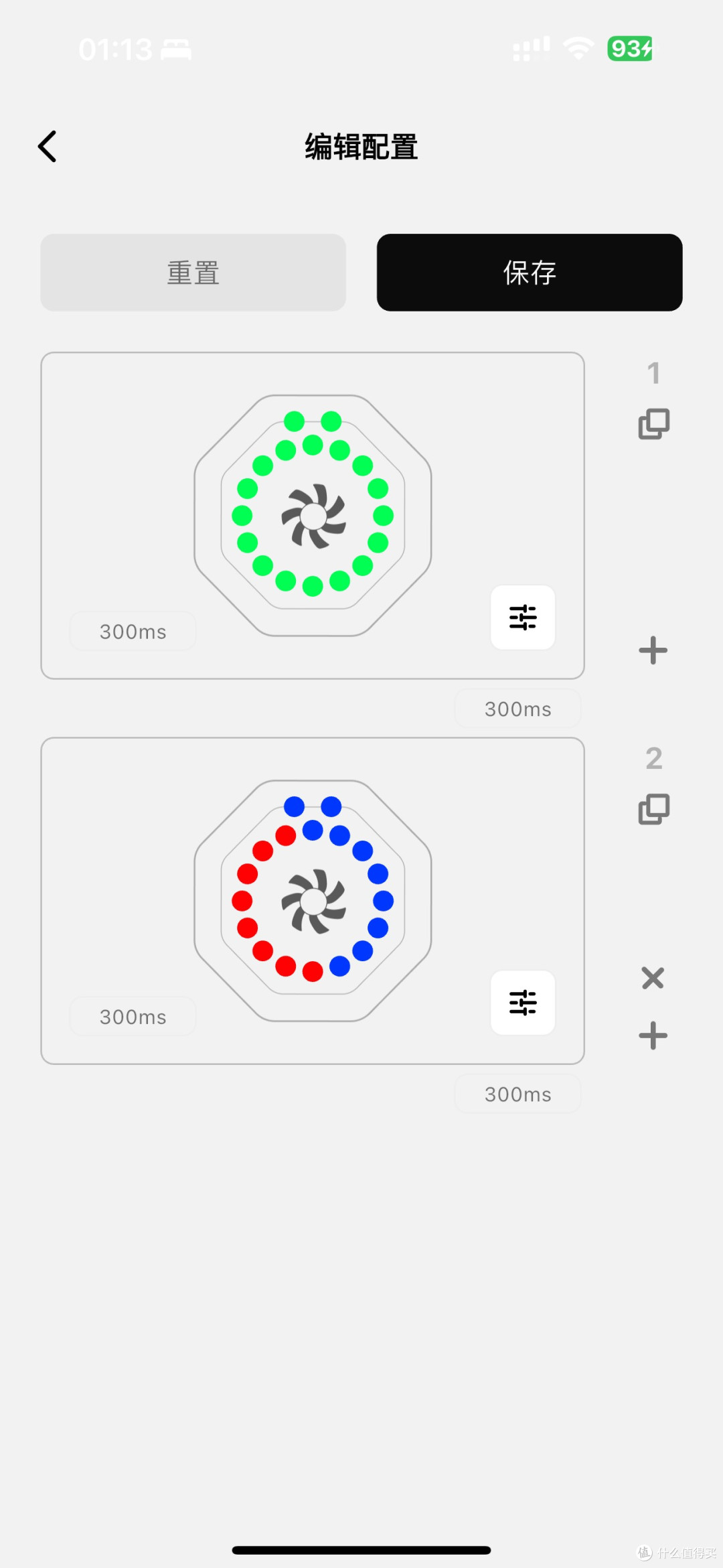Save the configuration with 保存
Viewport: 723px width, 1568px height.
530,273
